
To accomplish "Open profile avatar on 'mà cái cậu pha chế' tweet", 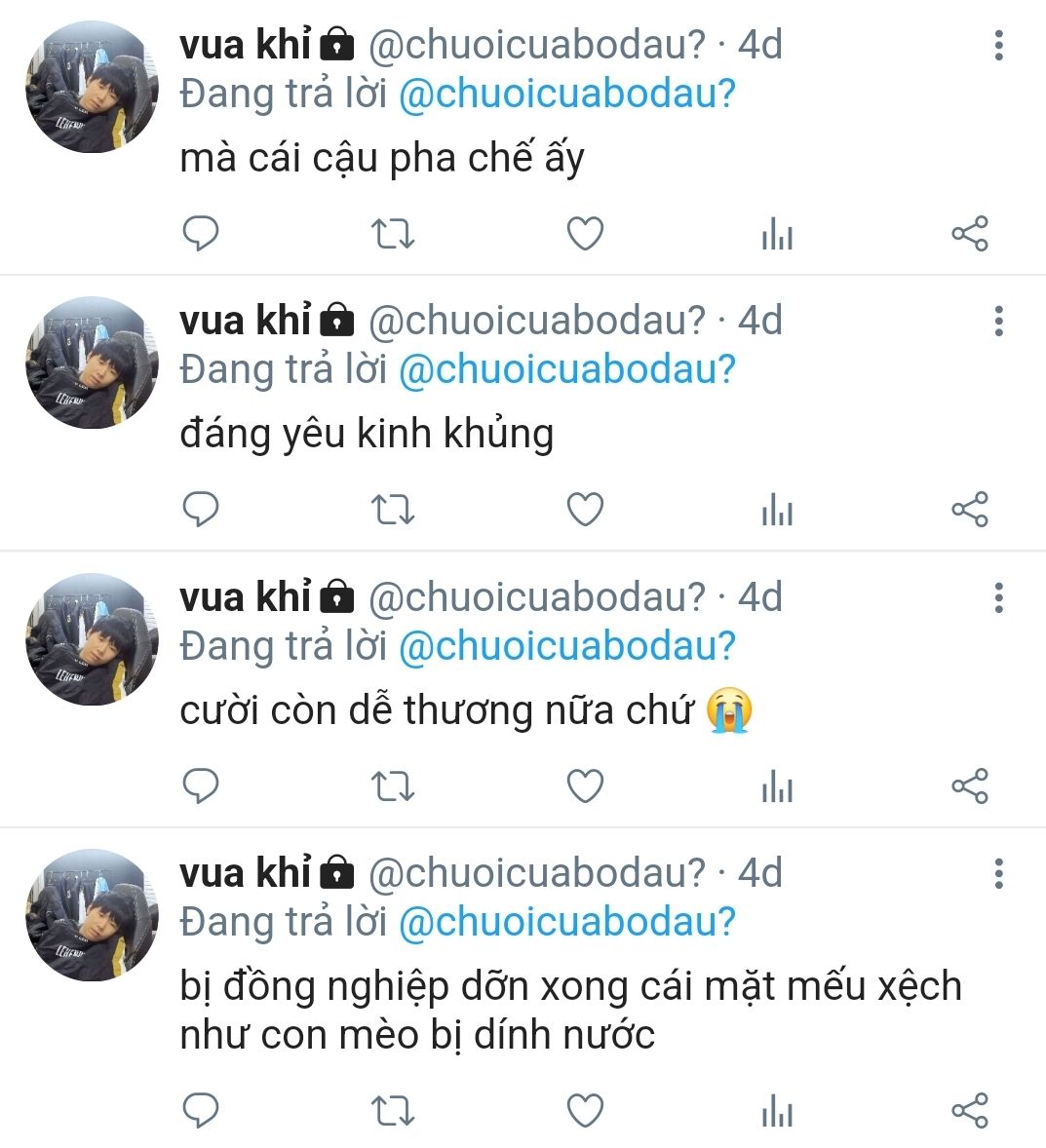I will 92,88.
